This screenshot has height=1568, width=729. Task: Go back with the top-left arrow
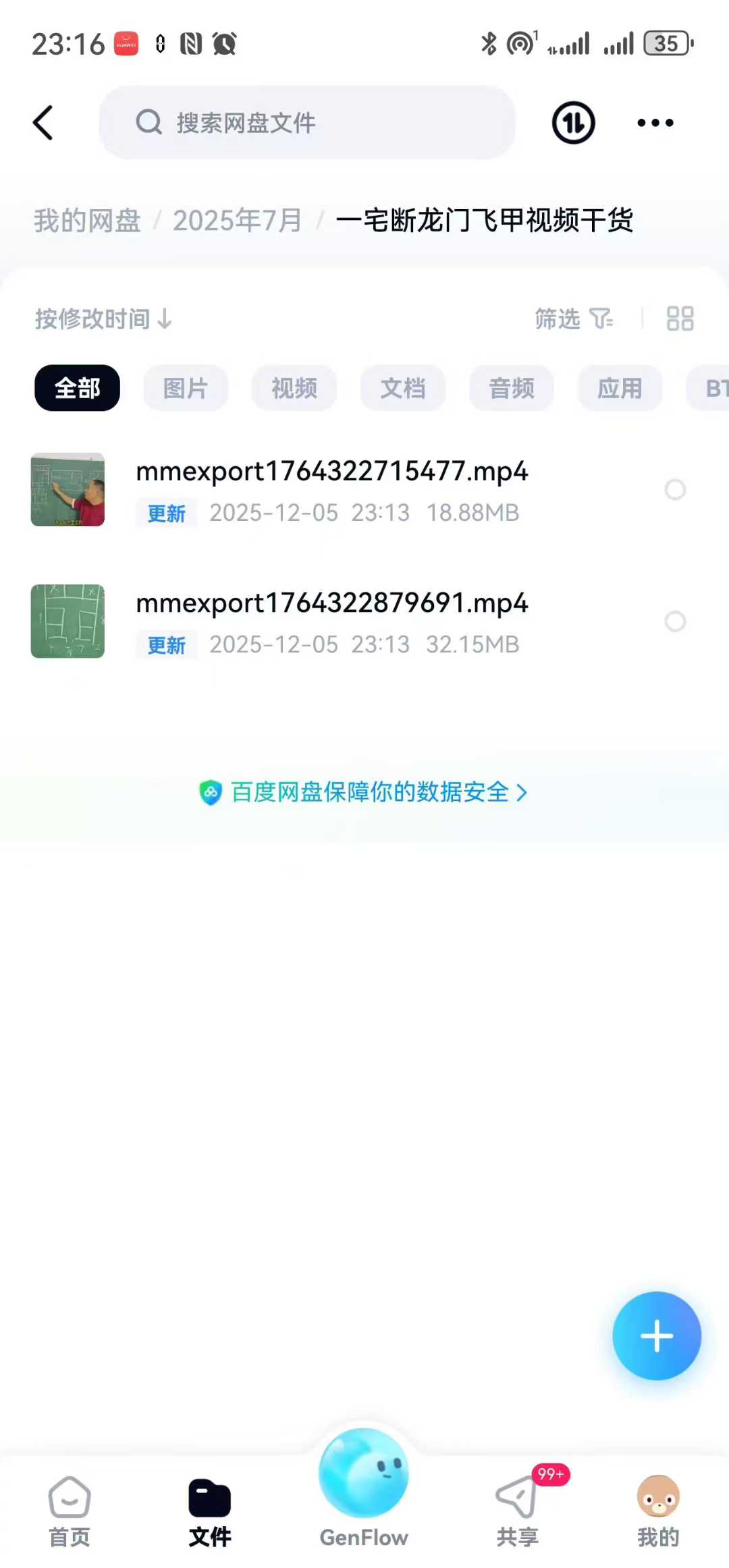43,123
